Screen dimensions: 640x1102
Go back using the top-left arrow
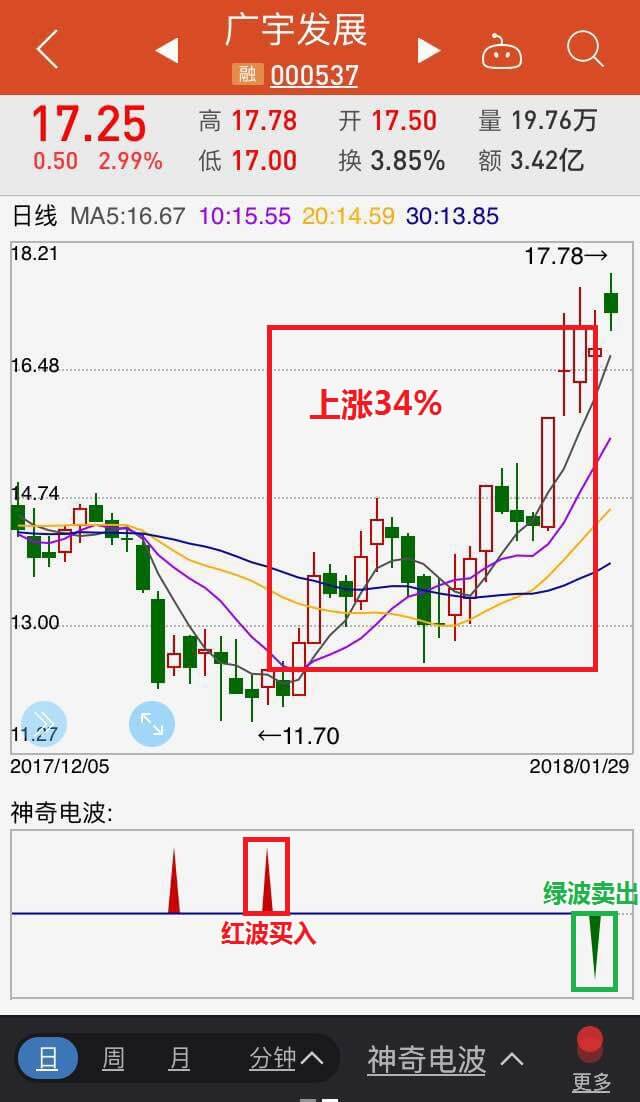(46, 48)
